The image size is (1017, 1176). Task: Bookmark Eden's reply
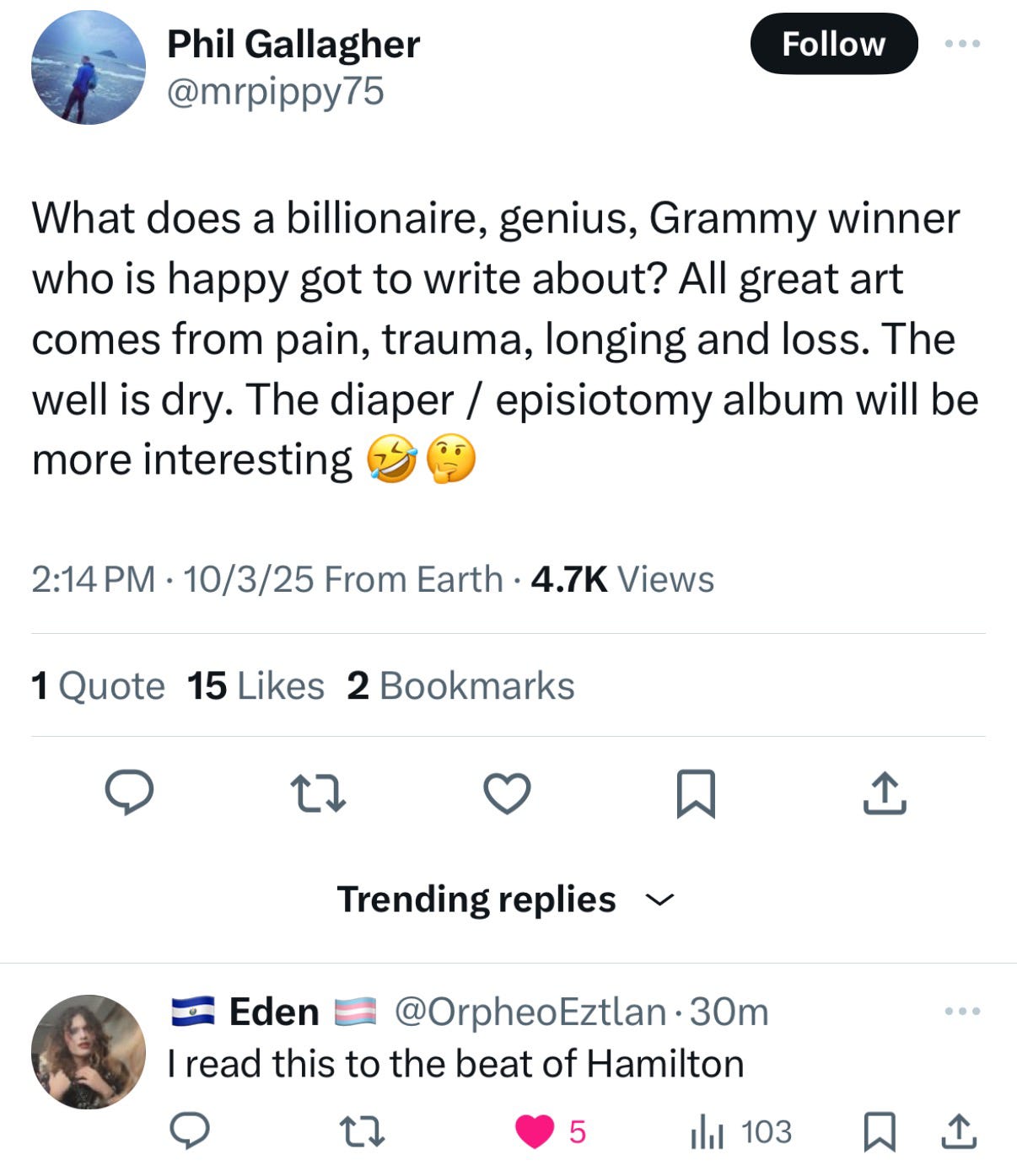[880, 1131]
